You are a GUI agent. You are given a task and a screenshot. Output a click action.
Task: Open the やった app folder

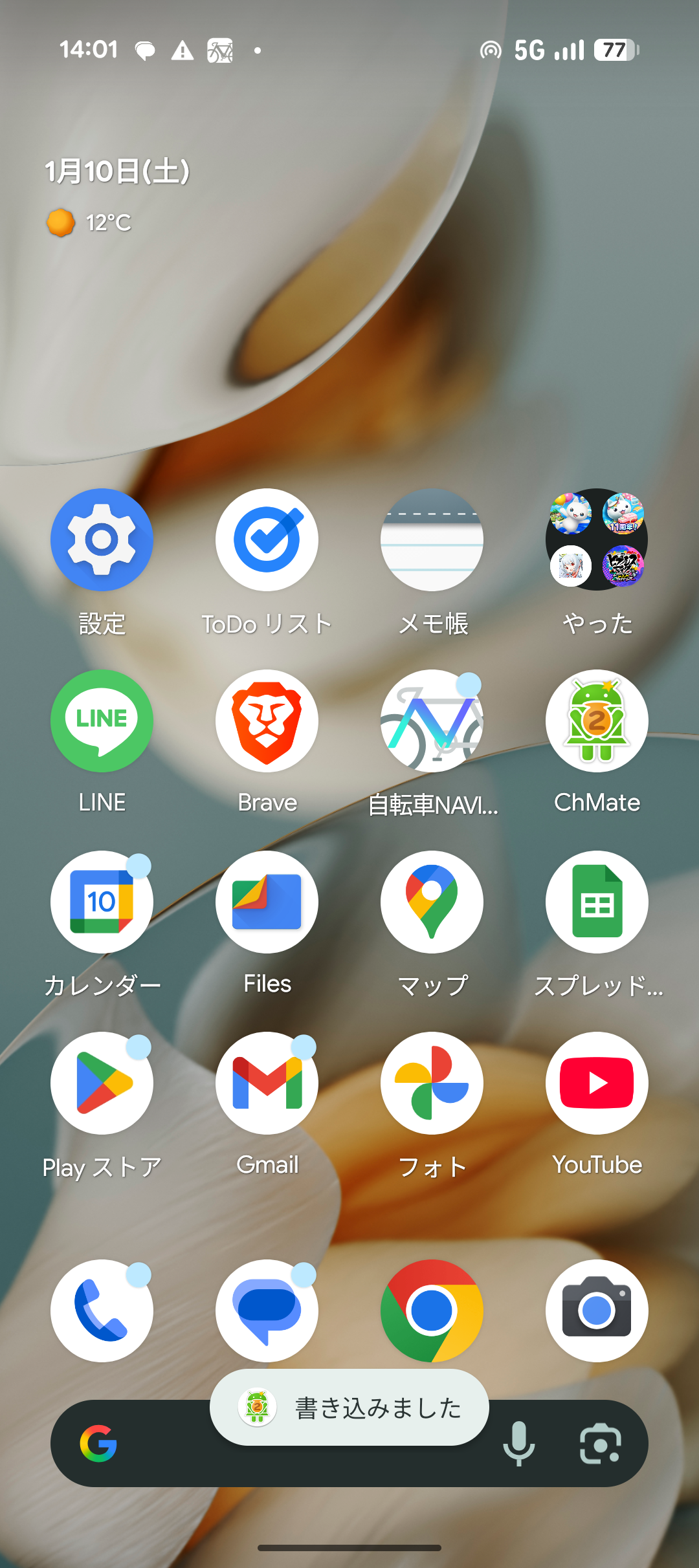tap(597, 539)
